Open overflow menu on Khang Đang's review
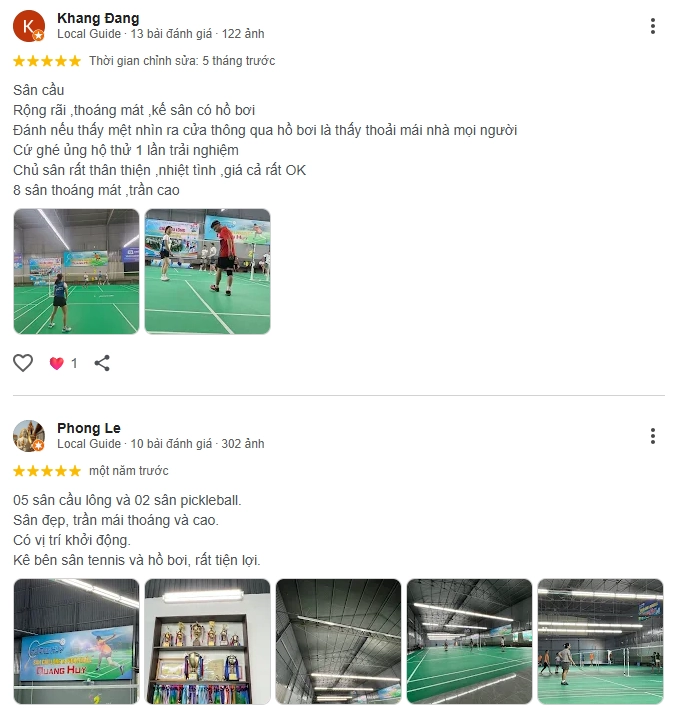This screenshot has width=683, height=712. [652, 26]
